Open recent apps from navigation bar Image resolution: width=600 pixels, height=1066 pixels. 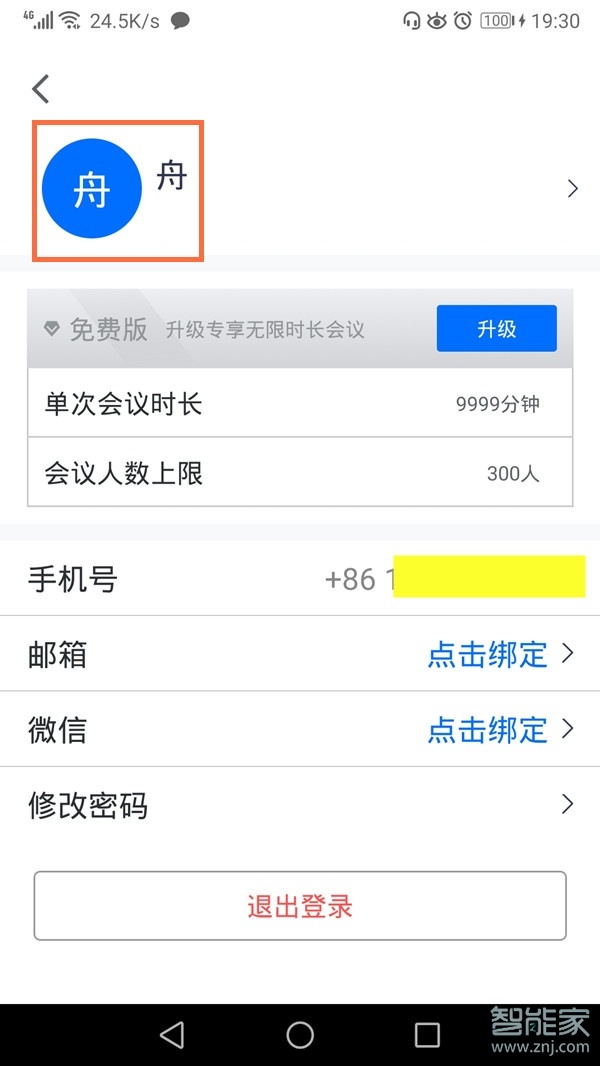point(427,1035)
